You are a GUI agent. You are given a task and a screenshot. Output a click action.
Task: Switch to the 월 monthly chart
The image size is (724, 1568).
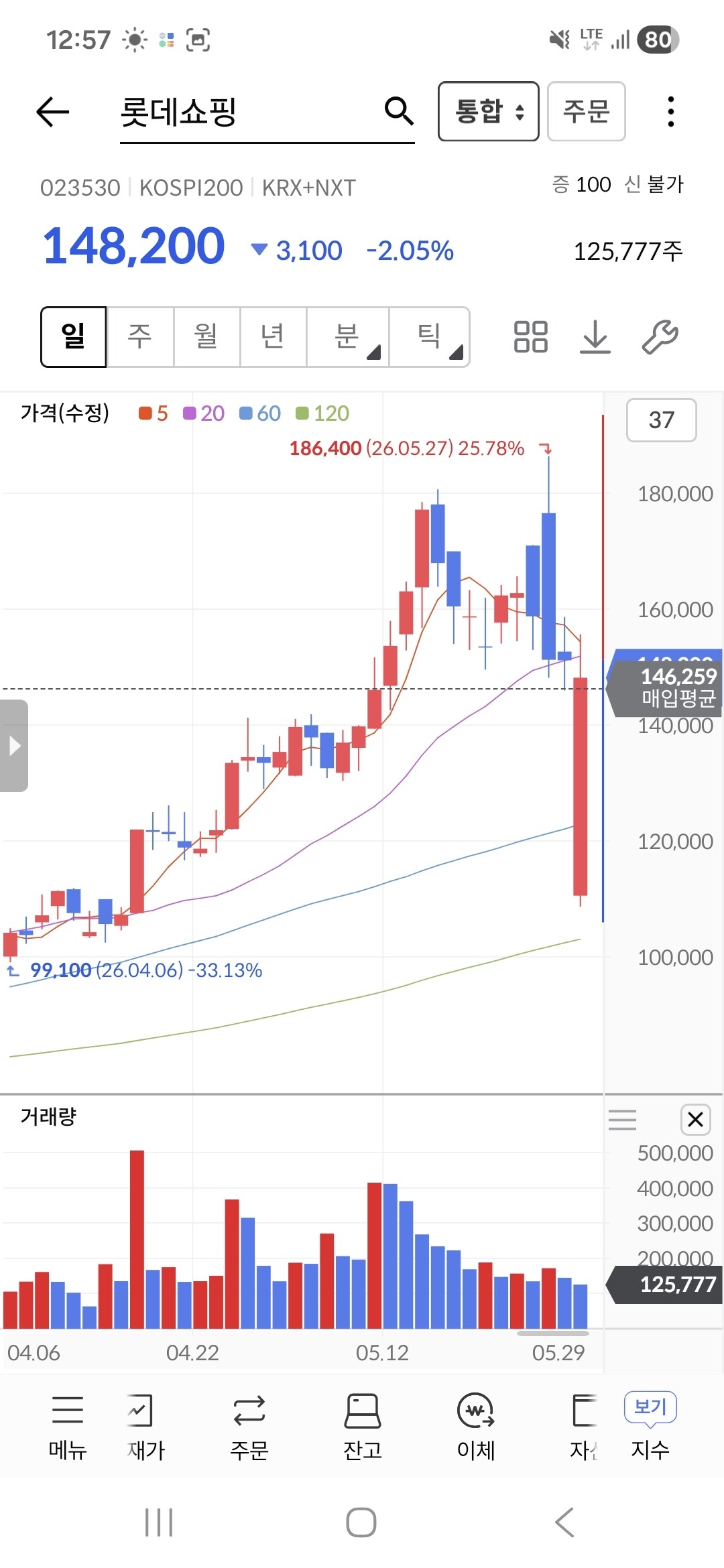tap(206, 336)
